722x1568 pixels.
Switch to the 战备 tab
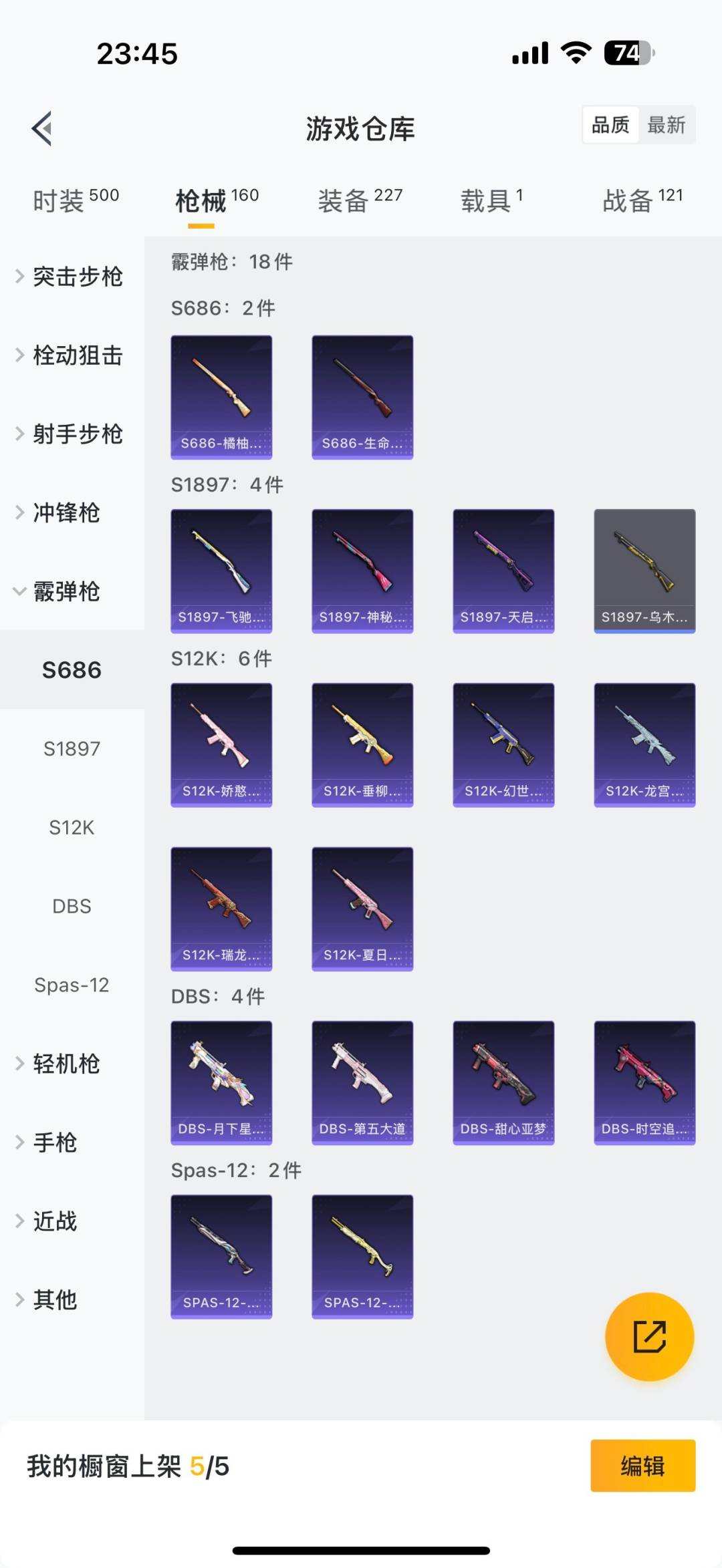(x=642, y=200)
